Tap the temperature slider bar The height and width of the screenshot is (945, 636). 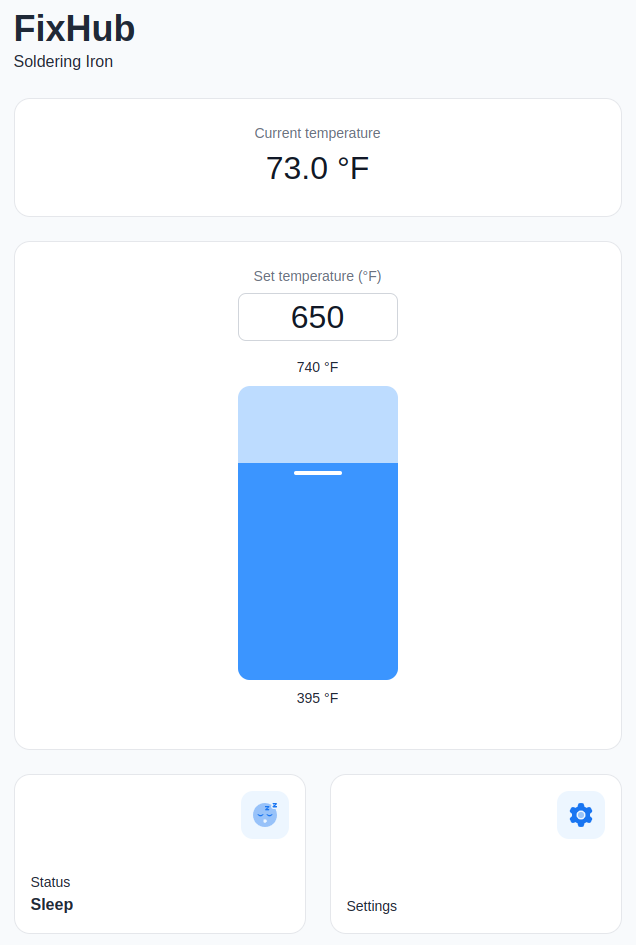click(x=317, y=533)
